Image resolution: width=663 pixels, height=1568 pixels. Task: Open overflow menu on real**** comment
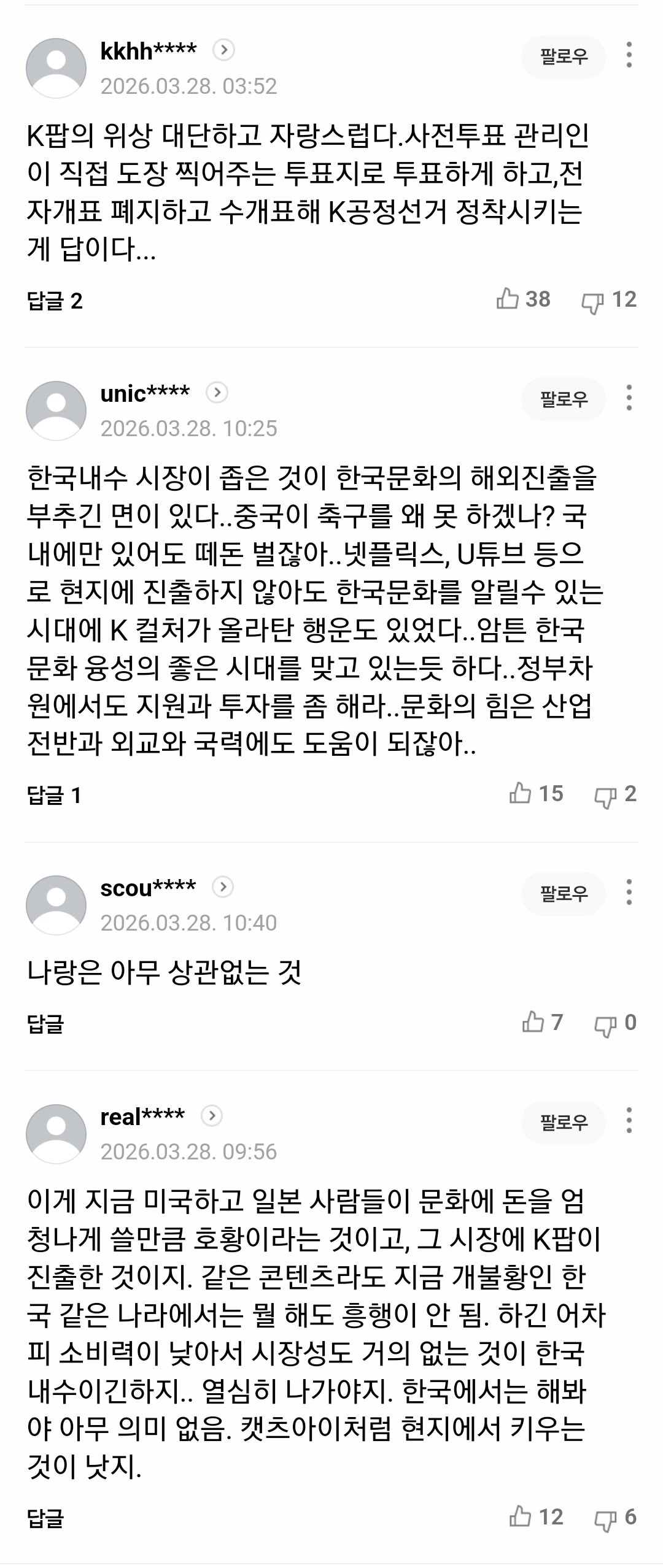629,1121
